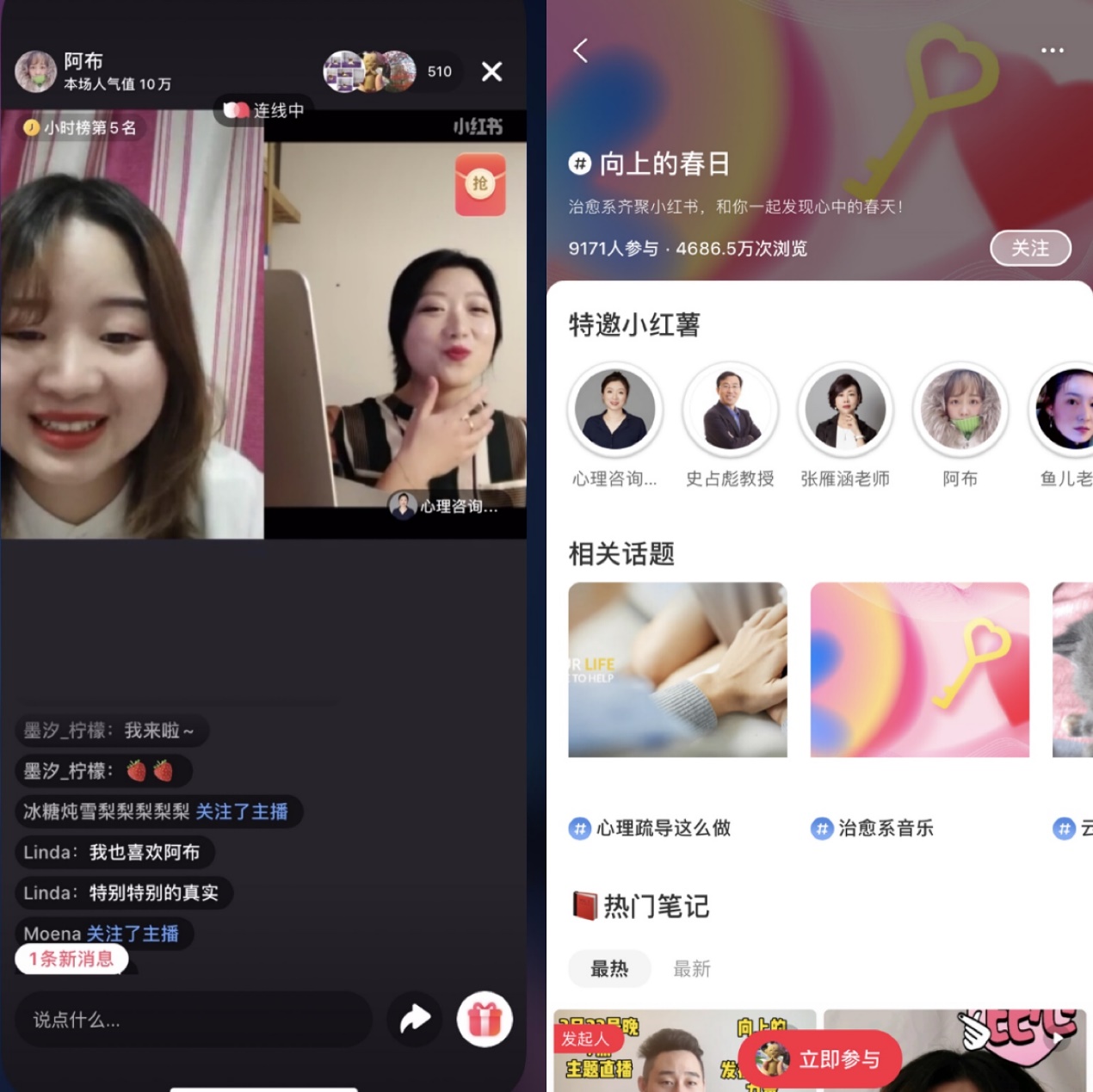The image size is (1093, 1092).
Task: Send a gift to the host
Action: pyautogui.click(x=485, y=1020)
